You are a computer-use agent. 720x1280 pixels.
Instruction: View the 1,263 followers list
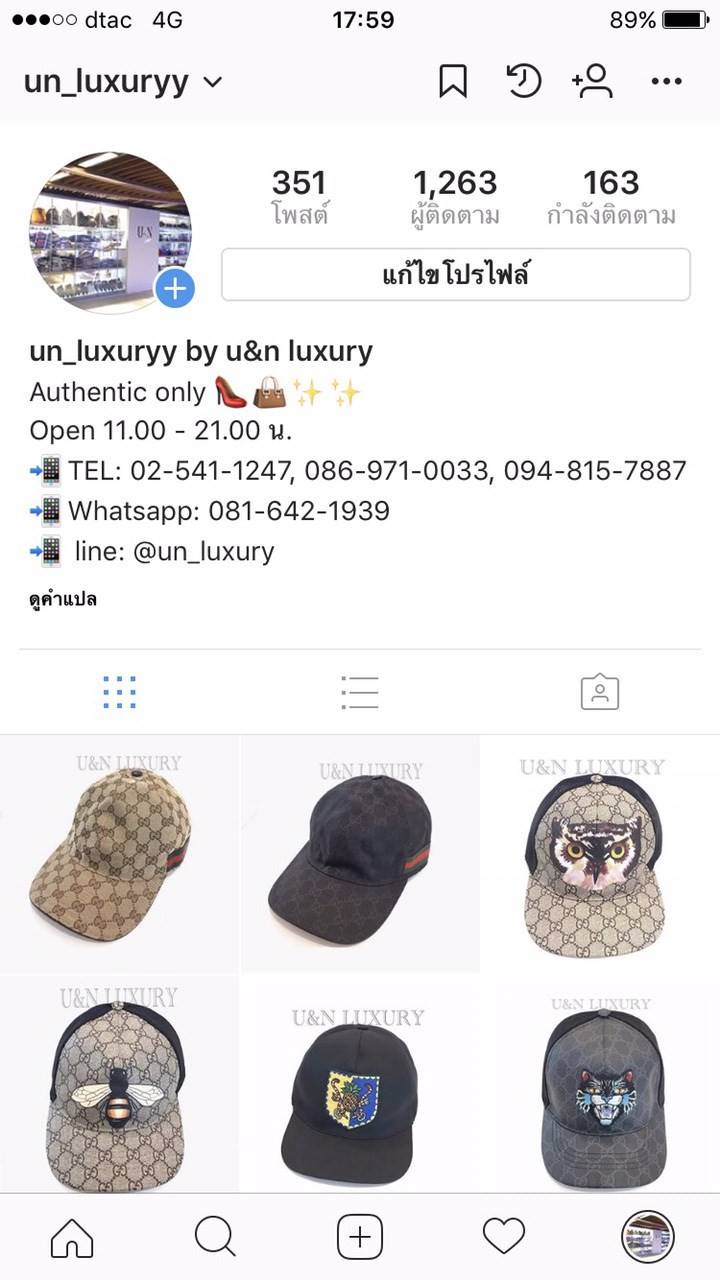[455, 196]
